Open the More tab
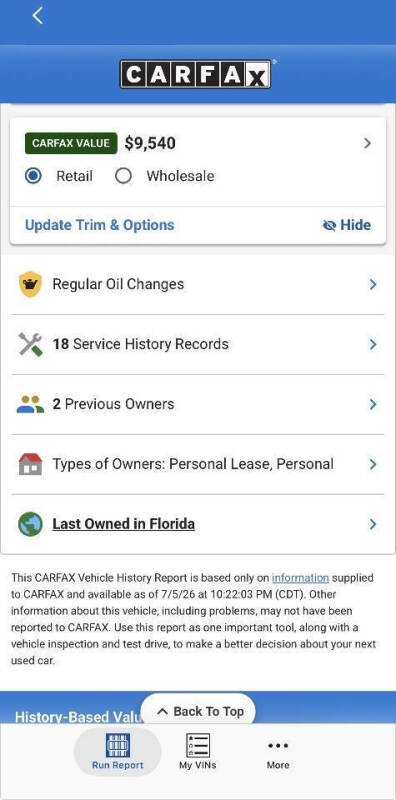The width and height of the screenshot is (396, 800). pos(278,752)
